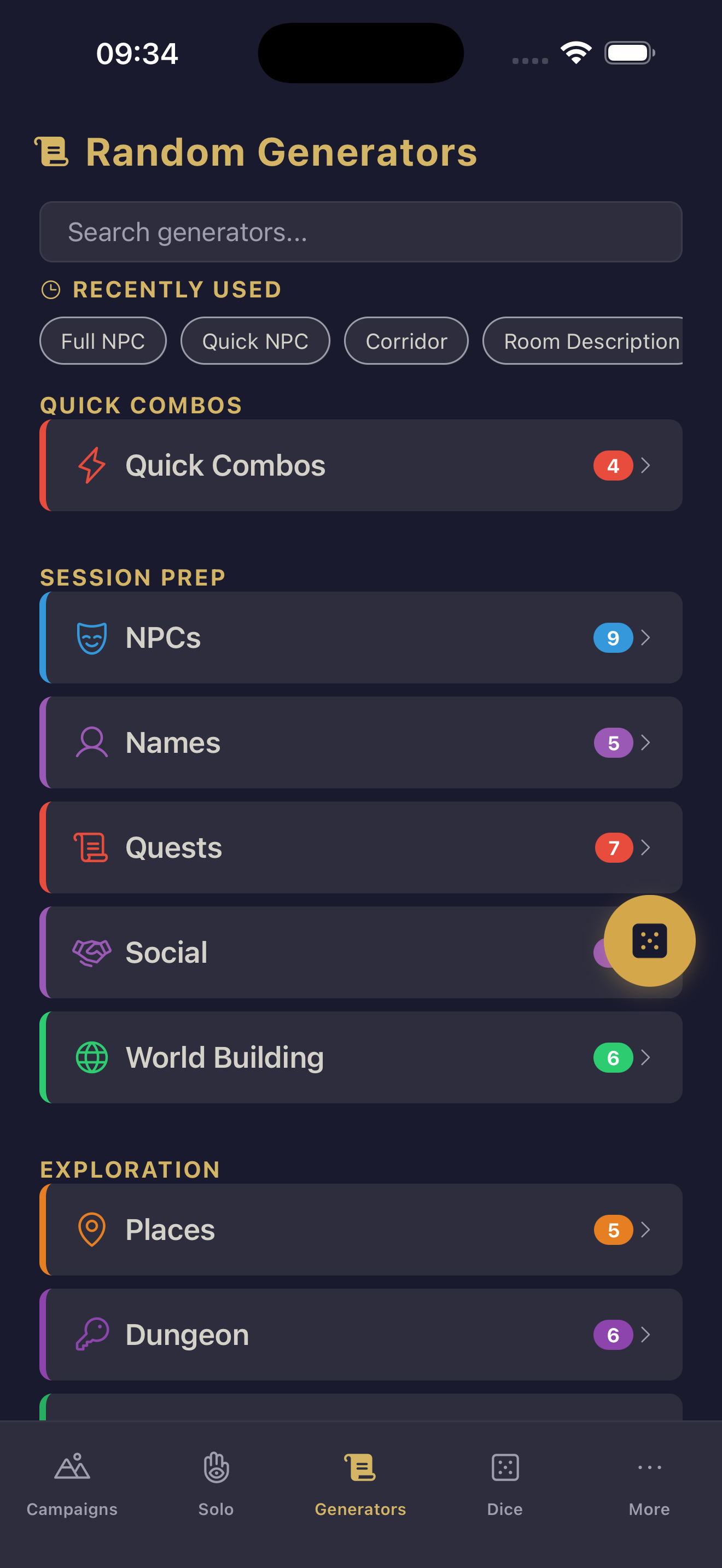This screenshot has width=722, height=1568.
Task: Pick the Room Description chip
Action: pos(584,341)
